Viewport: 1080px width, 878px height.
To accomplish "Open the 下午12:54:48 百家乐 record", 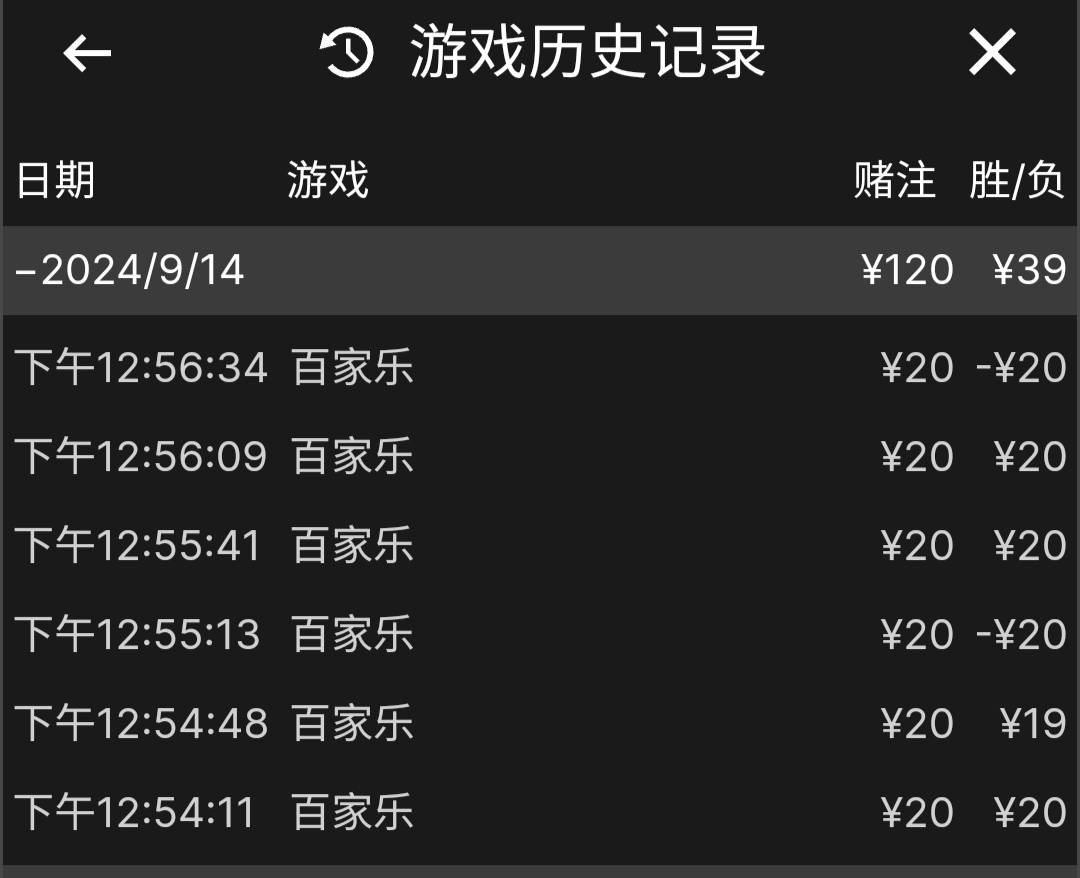I will point(540,724).
